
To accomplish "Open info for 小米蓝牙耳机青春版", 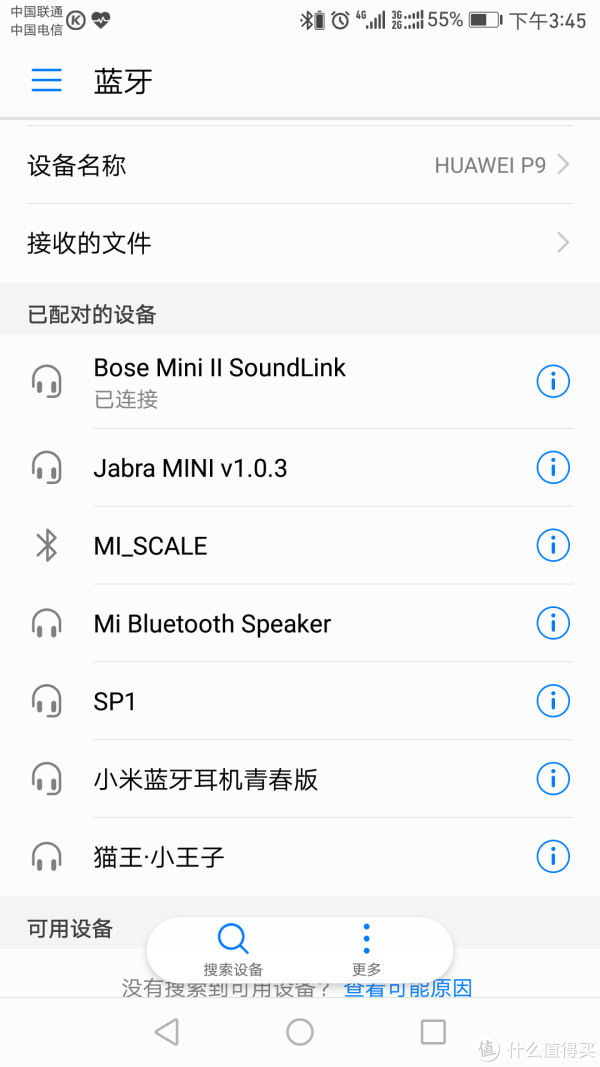I will [552, 778].
